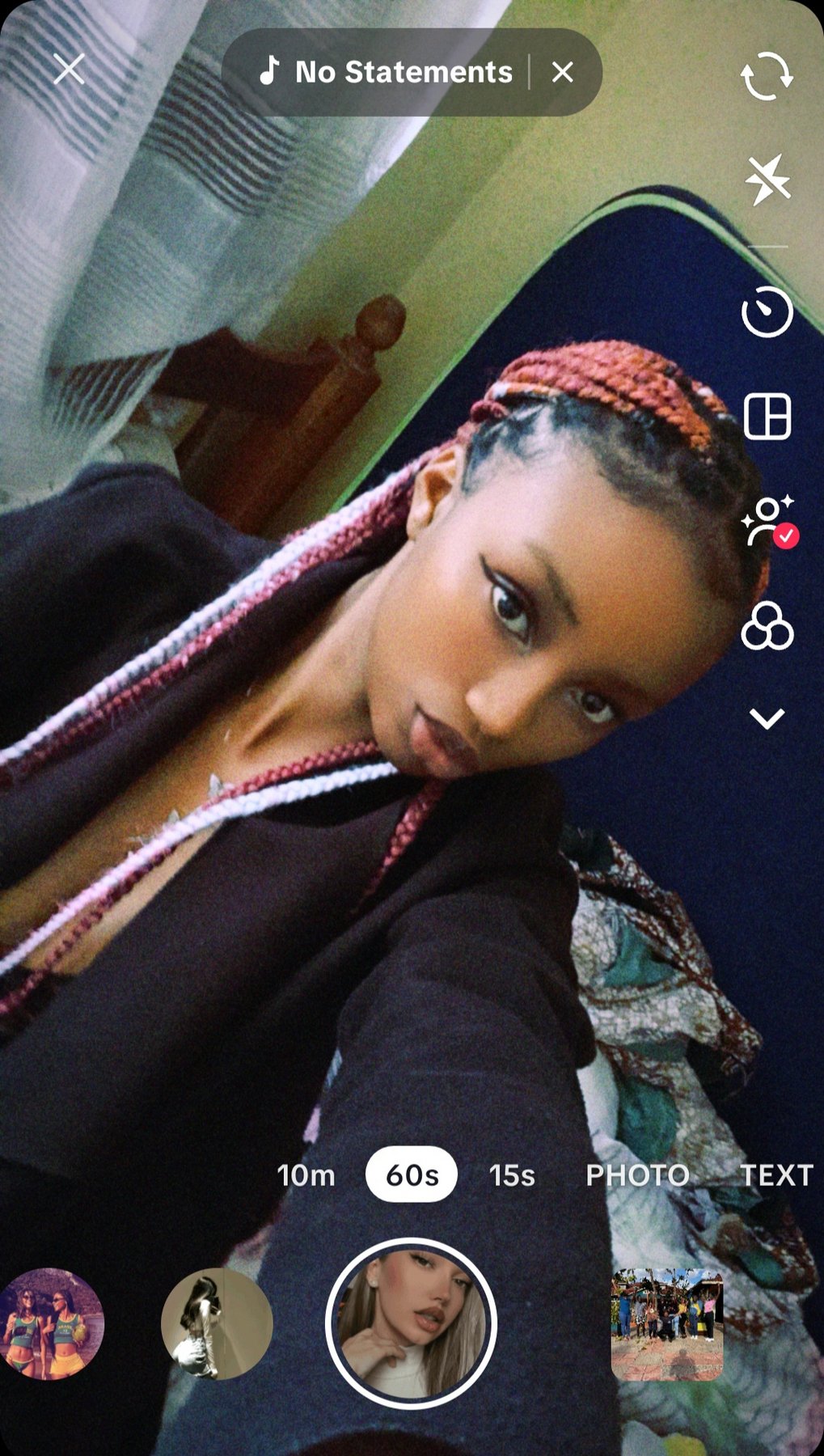Switch to 10m recording mode
This screenshot has height=1456, width=824.
tap(306, 1175)
